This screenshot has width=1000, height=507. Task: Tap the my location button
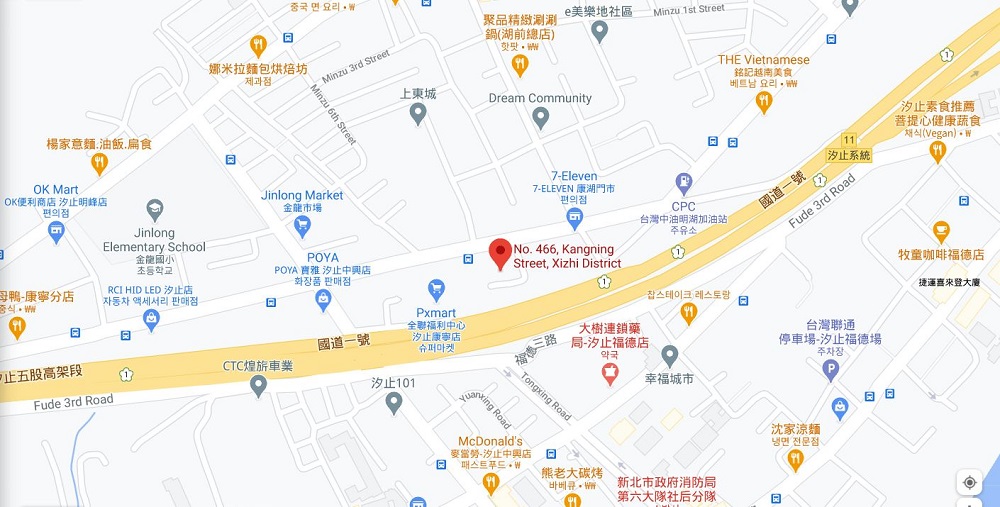click(969, 482)
